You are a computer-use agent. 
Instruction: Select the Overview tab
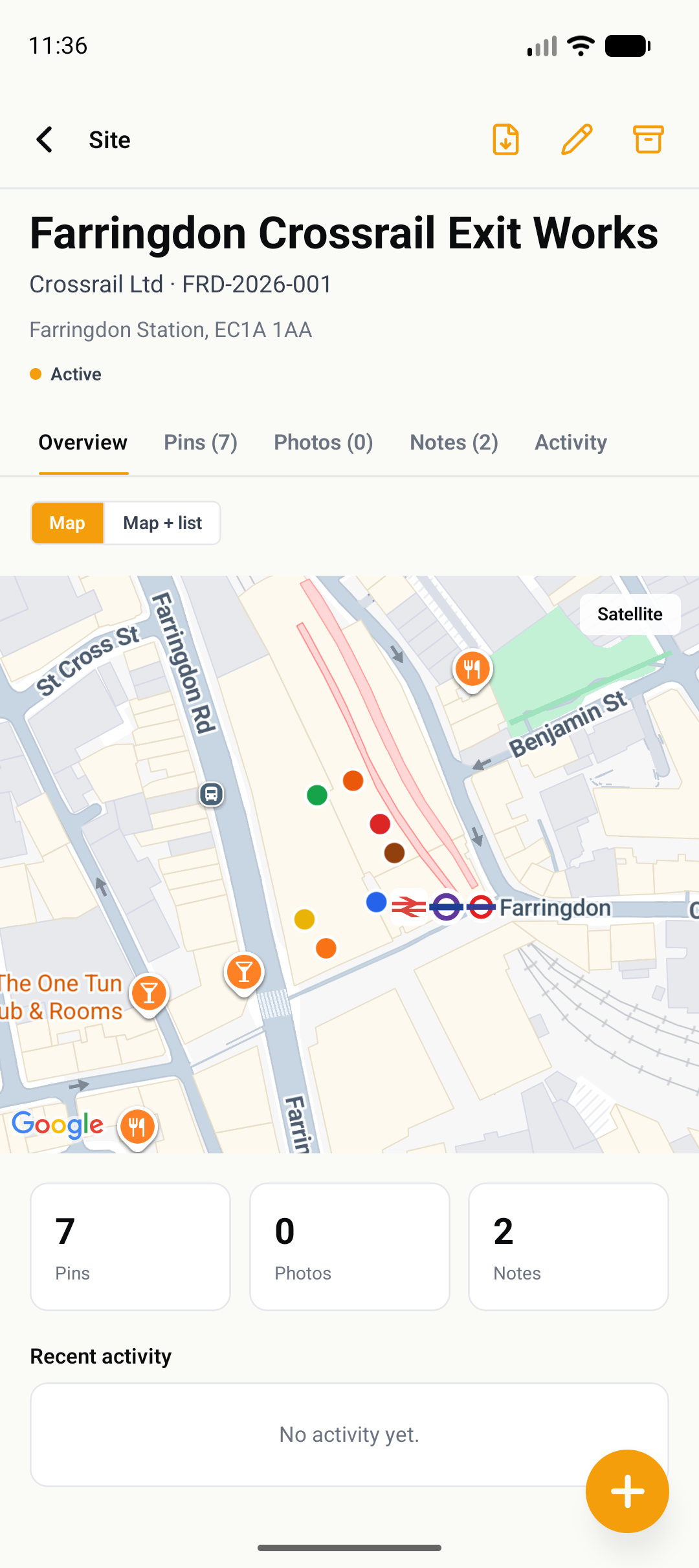(x=83, y=442)
